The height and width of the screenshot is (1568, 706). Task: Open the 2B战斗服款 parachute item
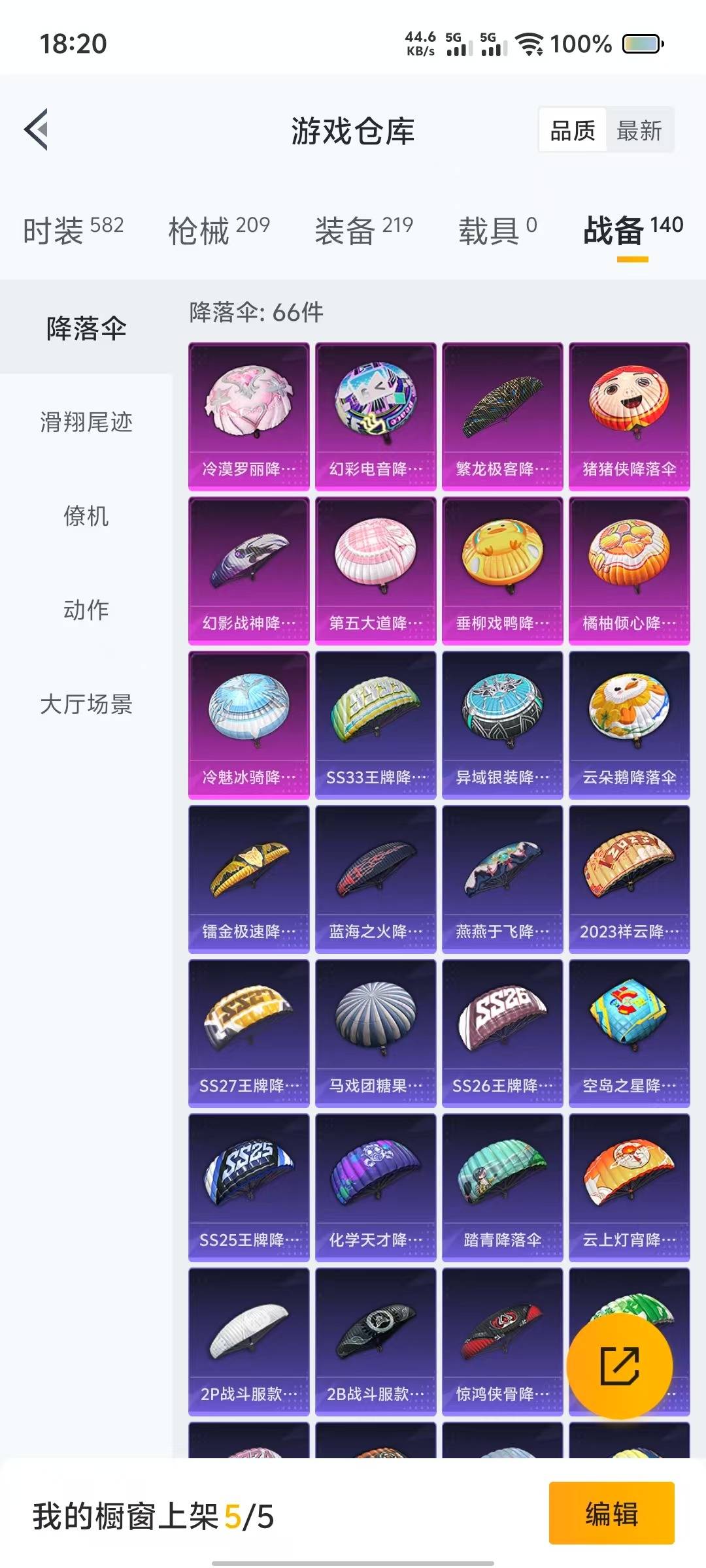click(x=376, y=1341)
